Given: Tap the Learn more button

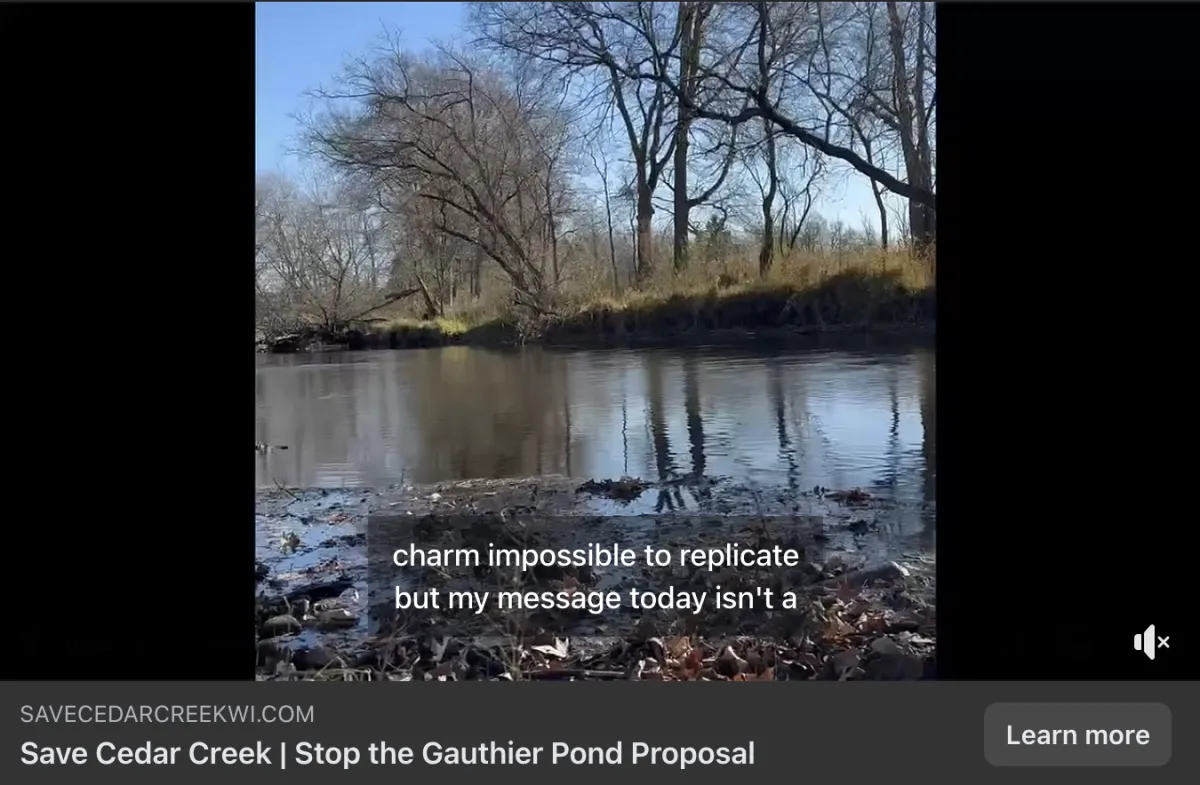Looking at the screenshot, I should click(x=1077, y=735).
